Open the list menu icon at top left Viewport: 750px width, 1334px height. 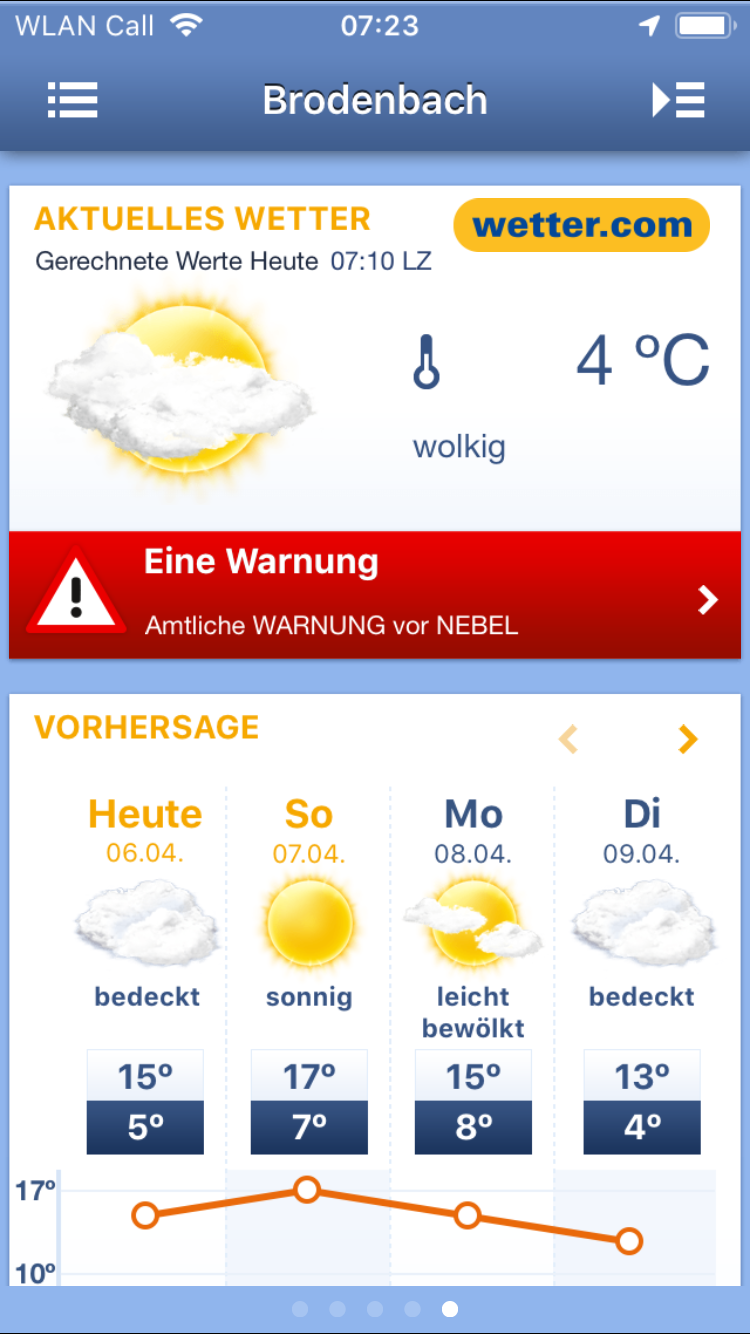pos(72,100)
